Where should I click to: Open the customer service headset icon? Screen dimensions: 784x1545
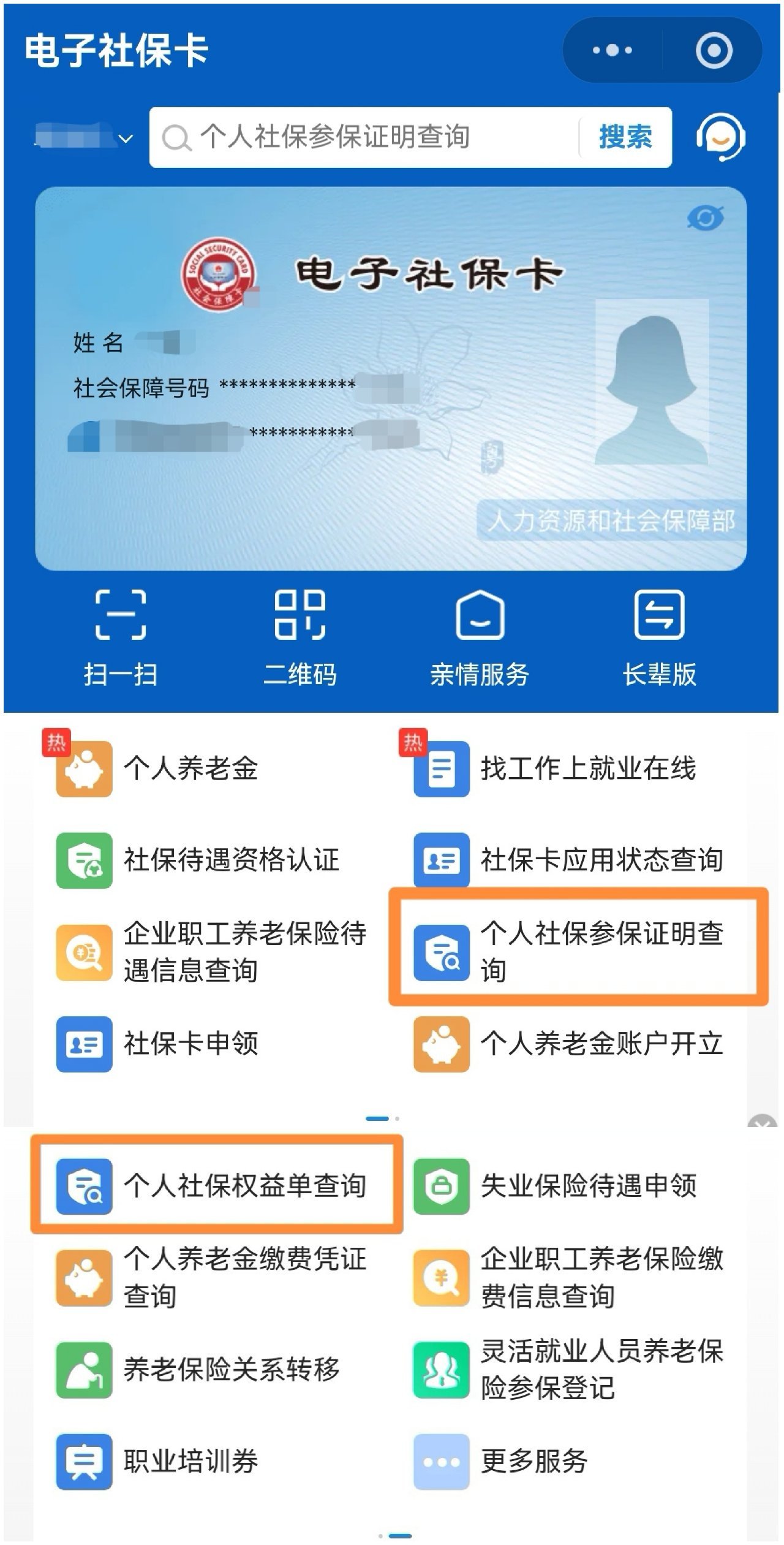(x=720, y=137)
